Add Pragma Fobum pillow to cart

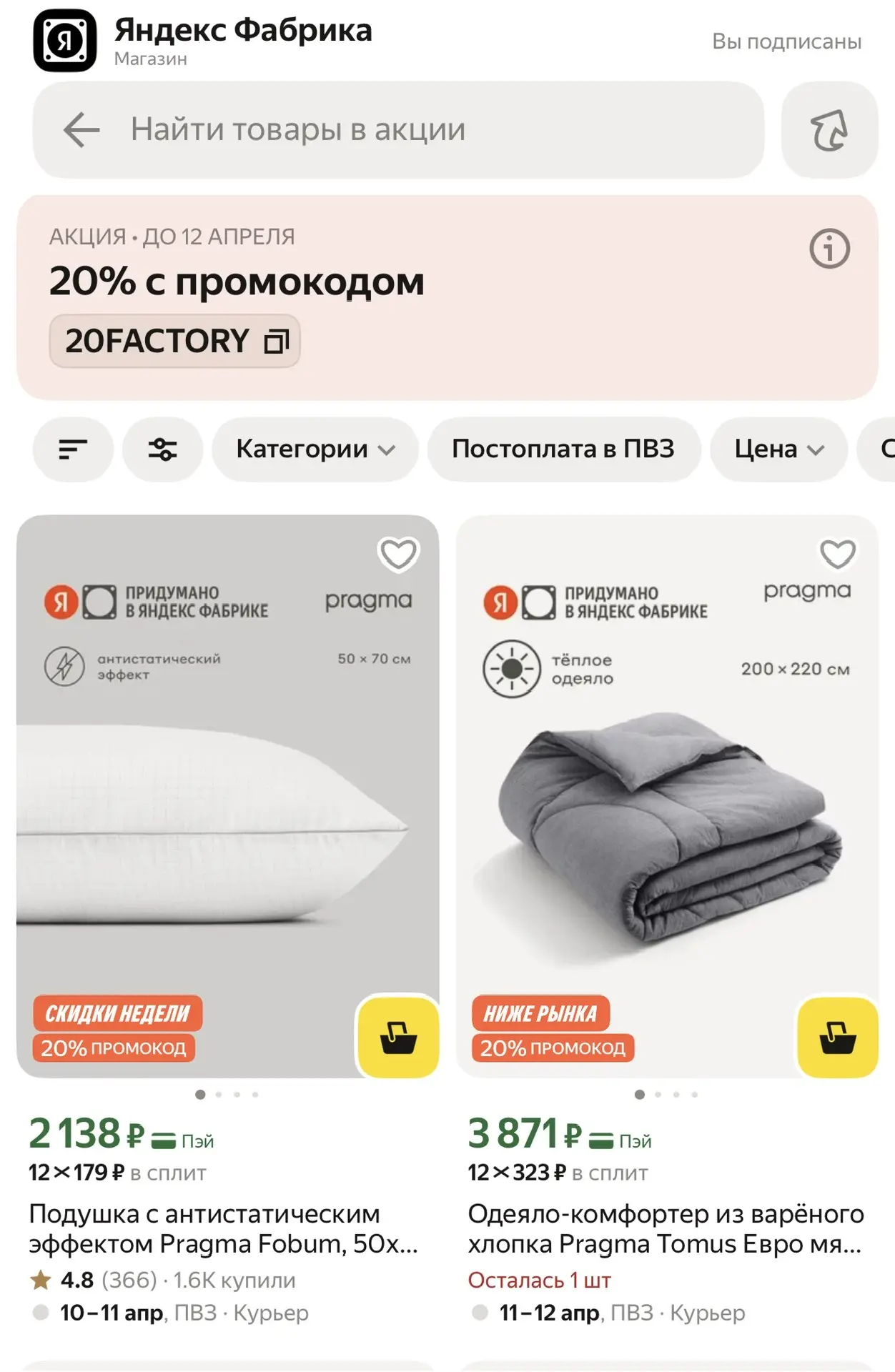point(398,1037)
